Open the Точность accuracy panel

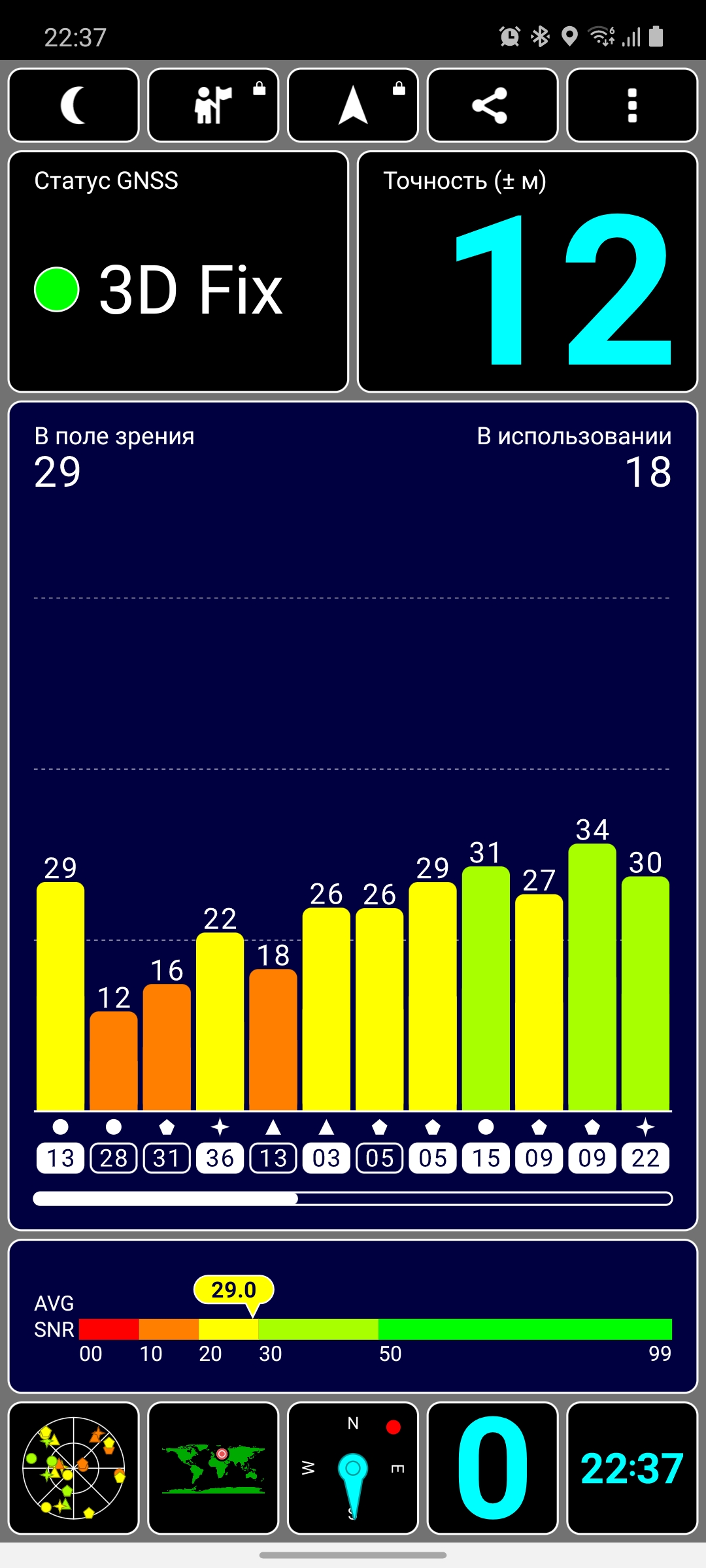tap(528, 272)
